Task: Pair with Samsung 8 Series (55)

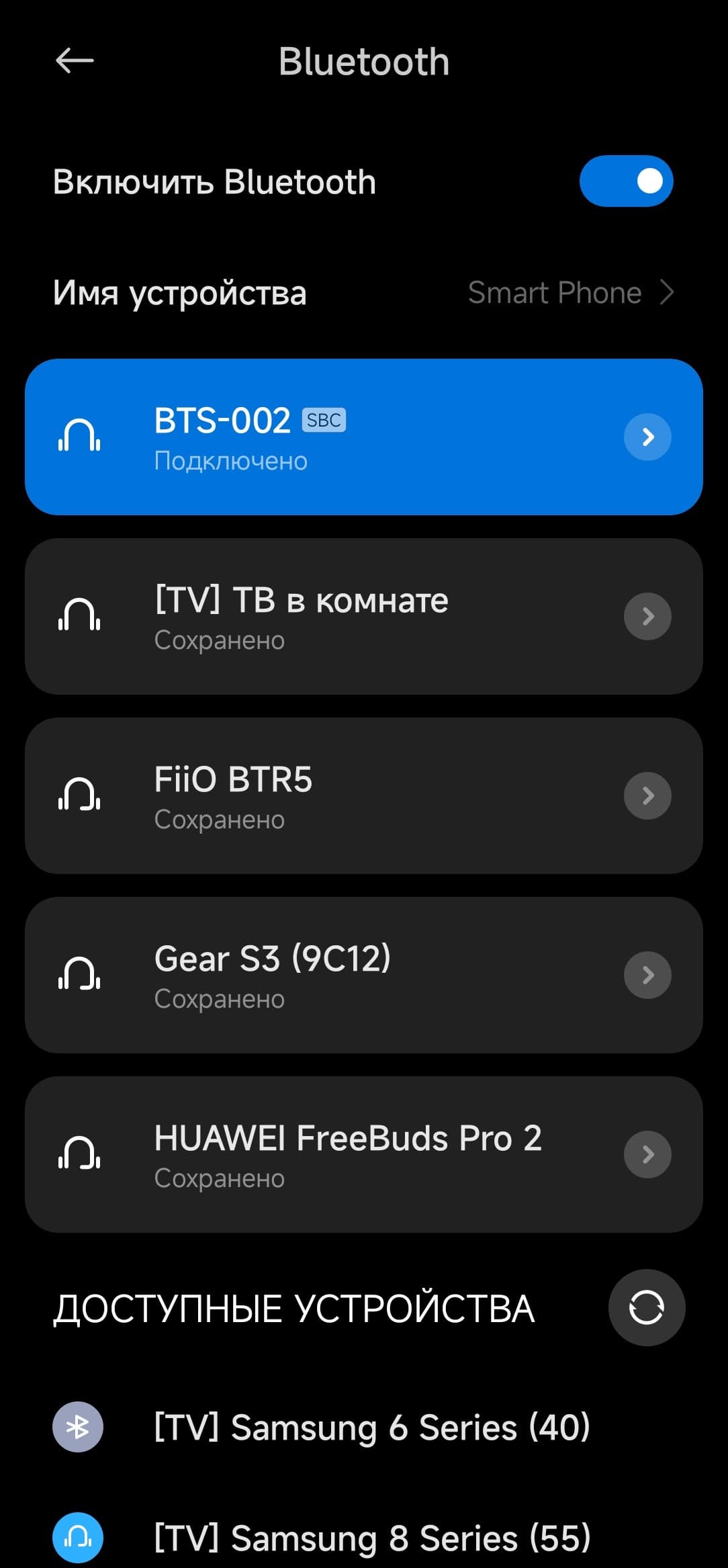Action: (x=371, y=1538)
